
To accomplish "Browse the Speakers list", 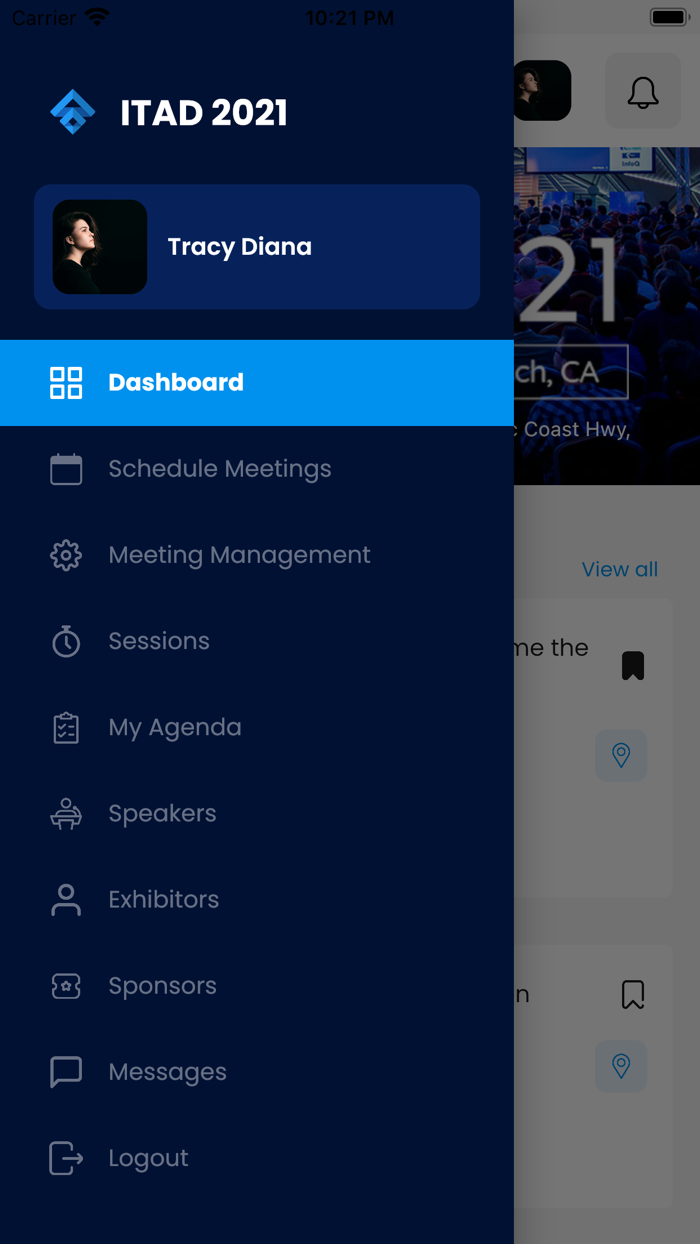I will point(162,813).
